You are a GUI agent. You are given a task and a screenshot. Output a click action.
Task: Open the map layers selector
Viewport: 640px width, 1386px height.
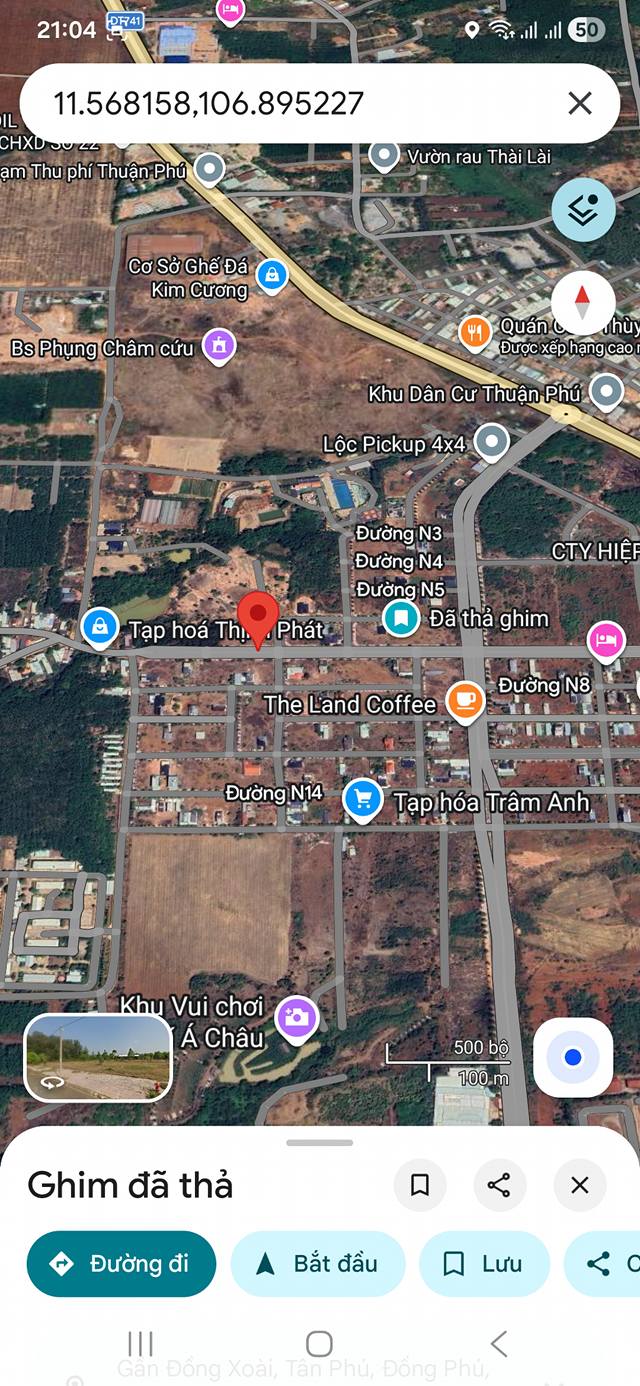click(583, 210)
